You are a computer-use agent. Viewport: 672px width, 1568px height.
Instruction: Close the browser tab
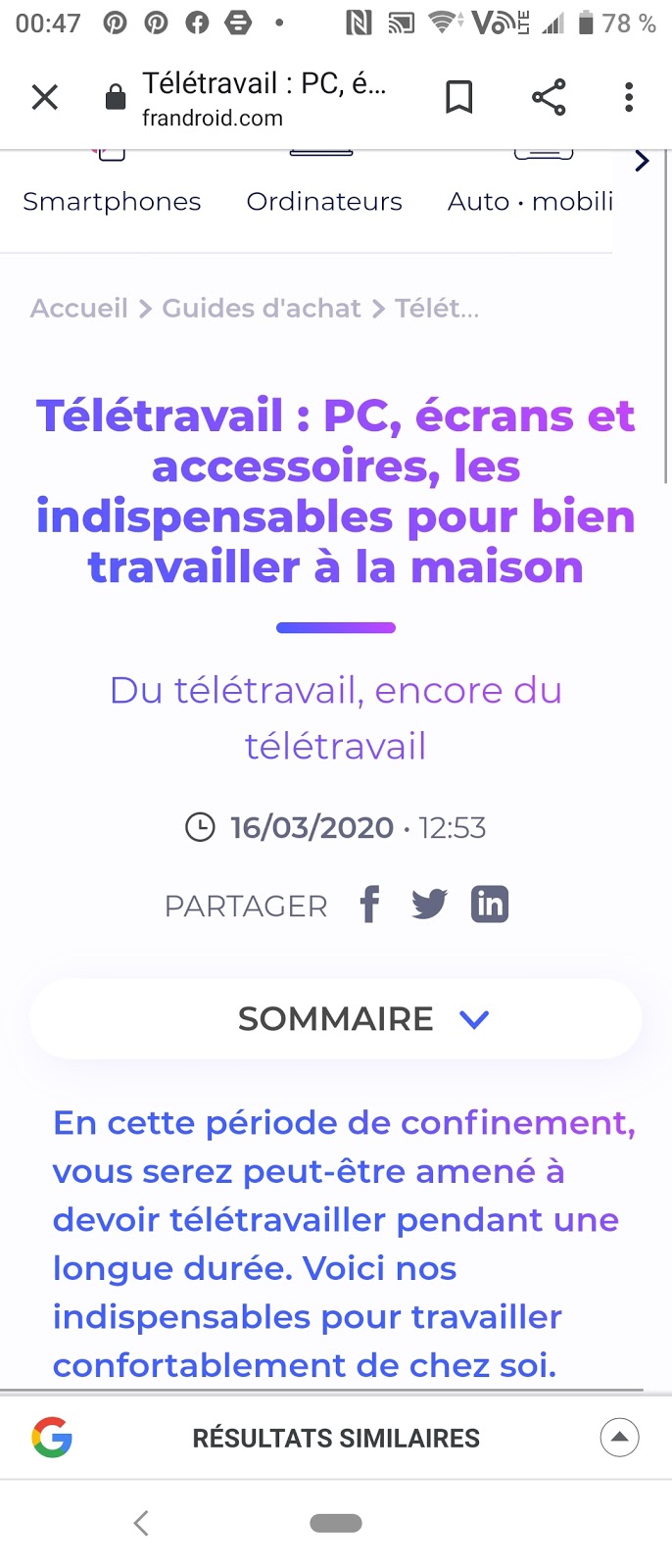[45, 97]
